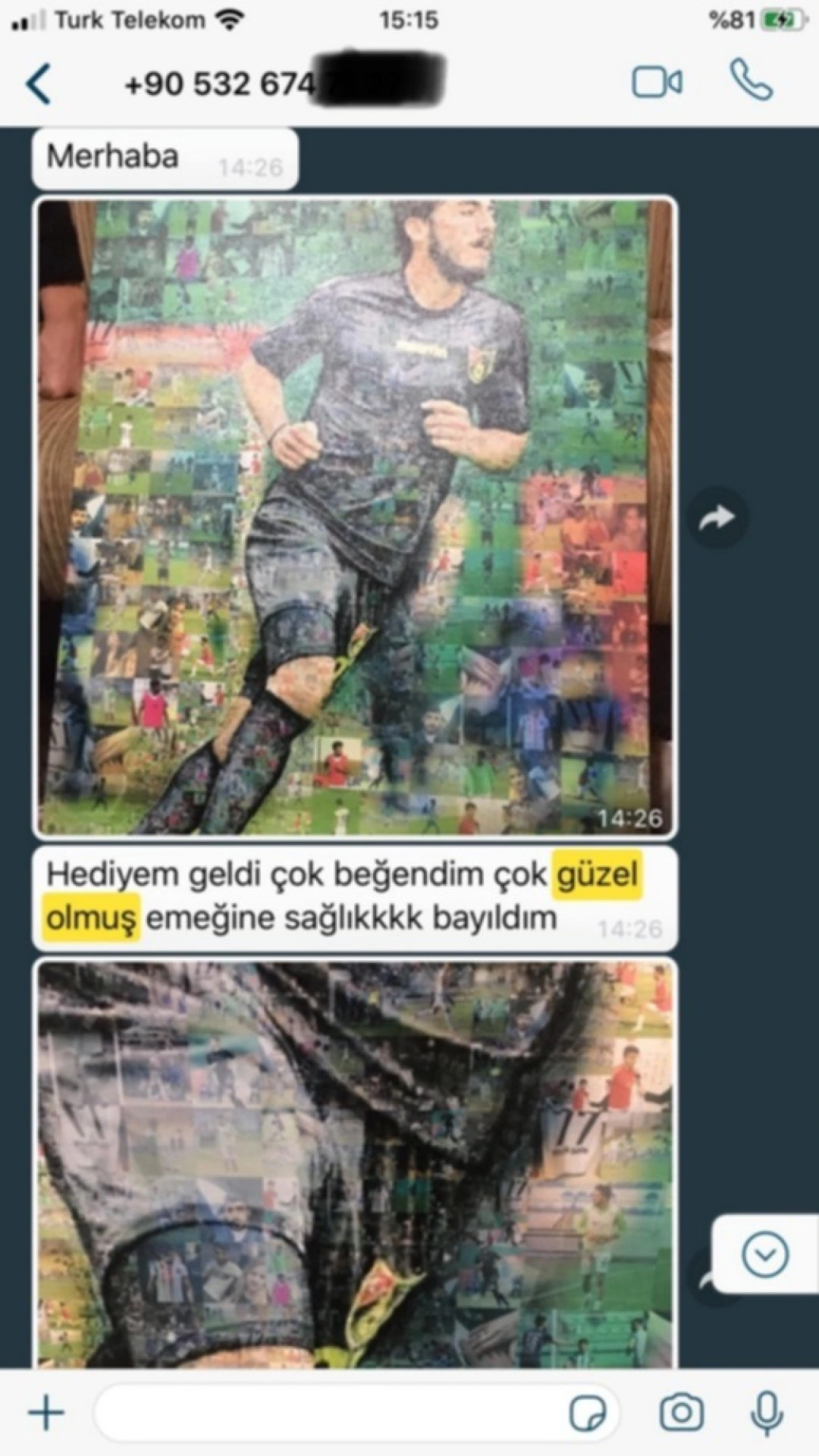The width and height of the screenshot is (819, 1456).
Task: Tap the 14:26 timestamp on the image
Action: [x=632, y=818]
